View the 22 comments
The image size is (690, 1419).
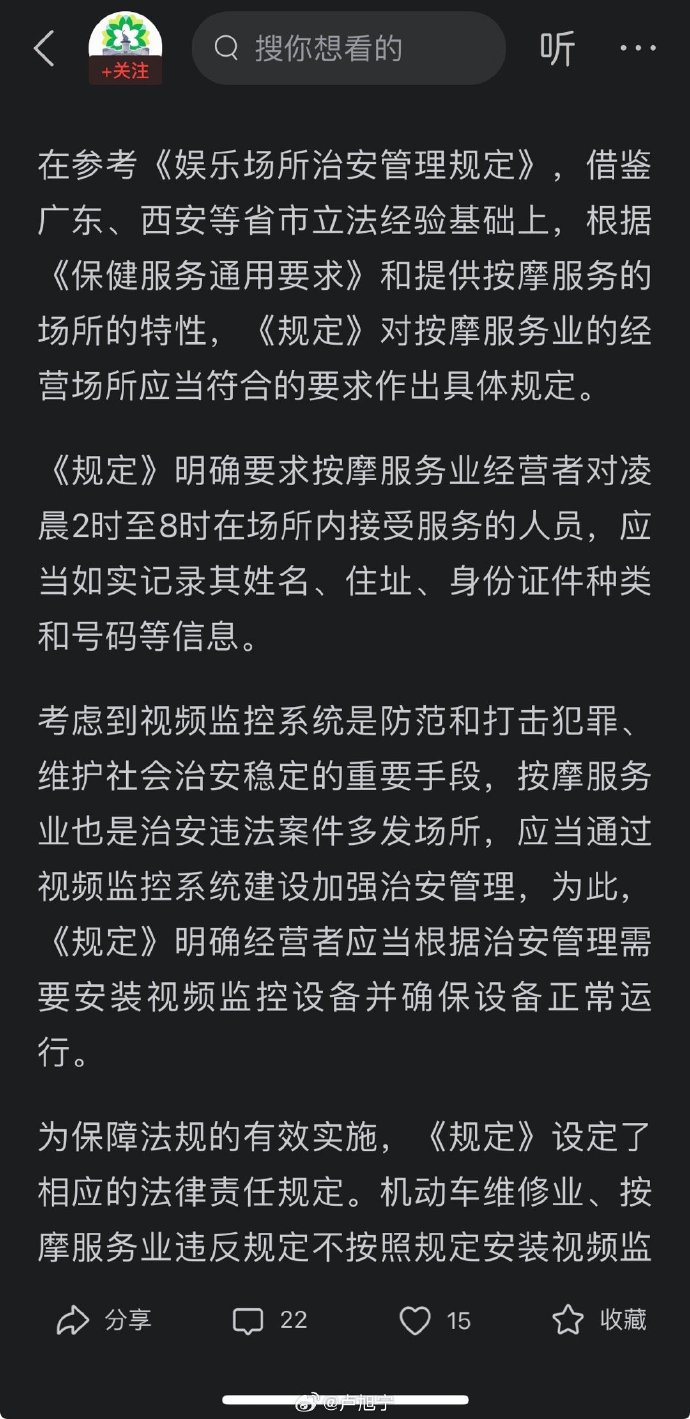(x=270, y=1320)
